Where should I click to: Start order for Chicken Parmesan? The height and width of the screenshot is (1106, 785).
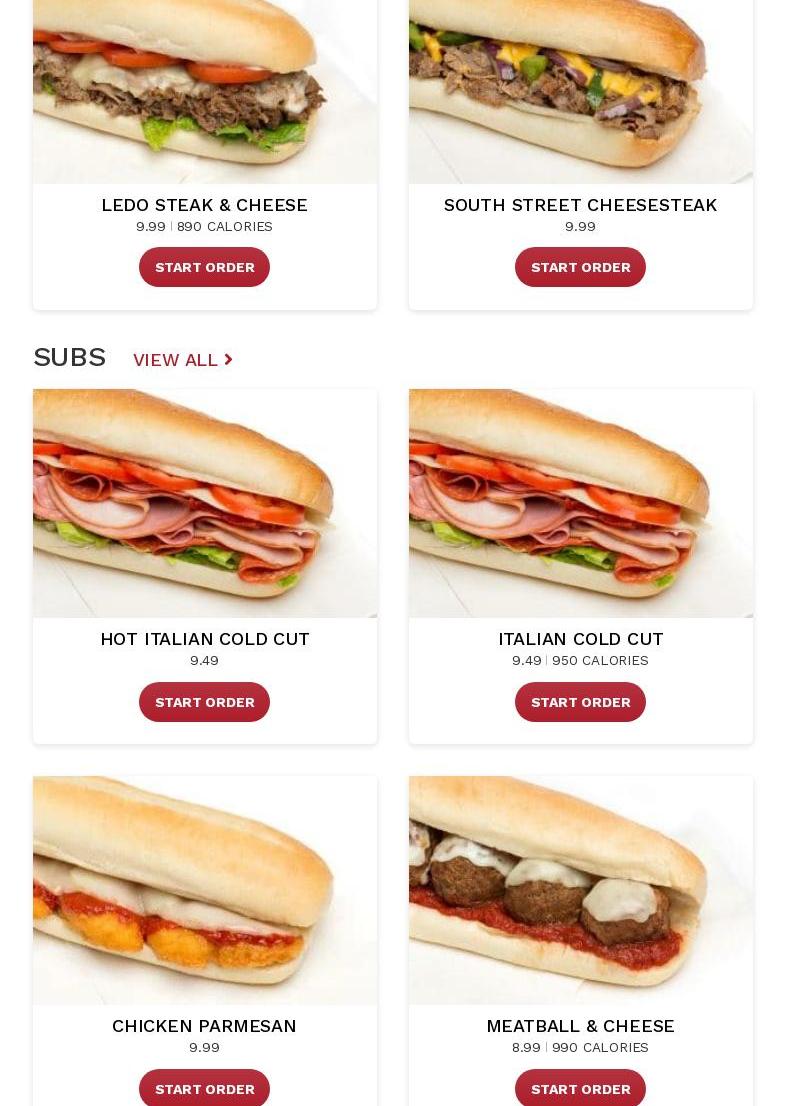pos(204,1088)
